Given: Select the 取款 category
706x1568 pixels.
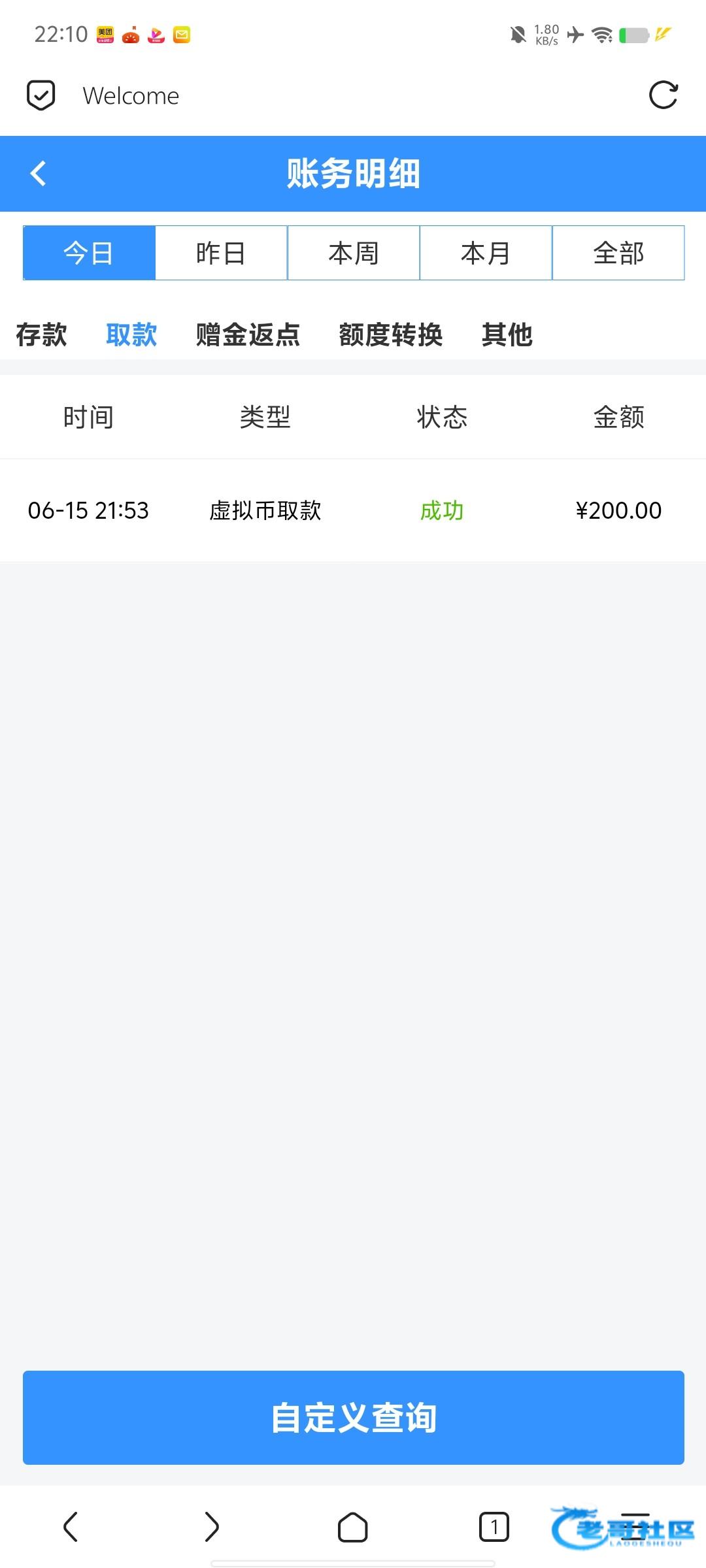Looking at the screenshot, I should [131, 335].
